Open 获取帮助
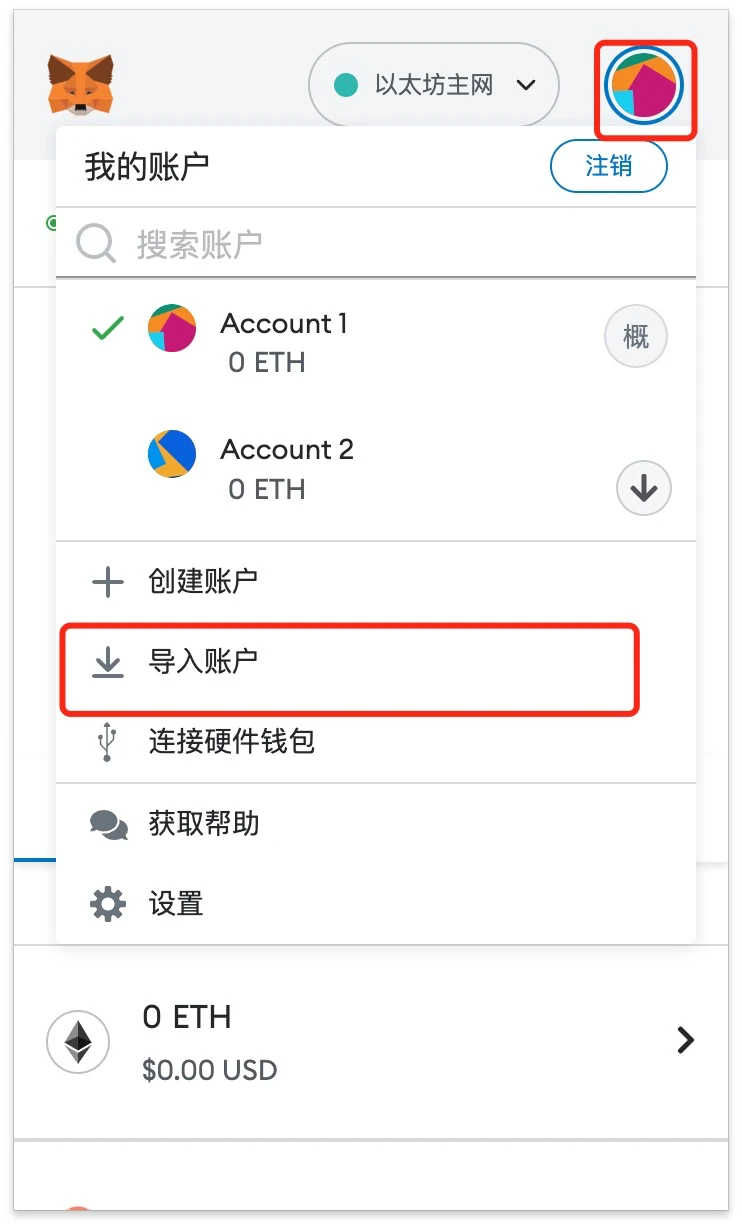This screenshot has height=1228, width=742. 203,823
